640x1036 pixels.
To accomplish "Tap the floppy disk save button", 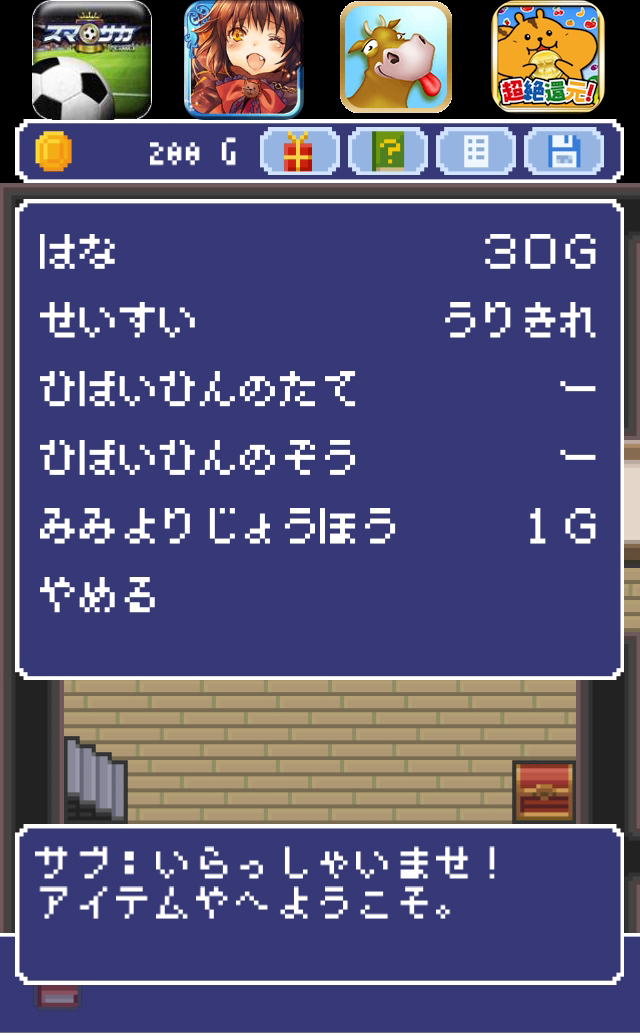I will point(565,153).
